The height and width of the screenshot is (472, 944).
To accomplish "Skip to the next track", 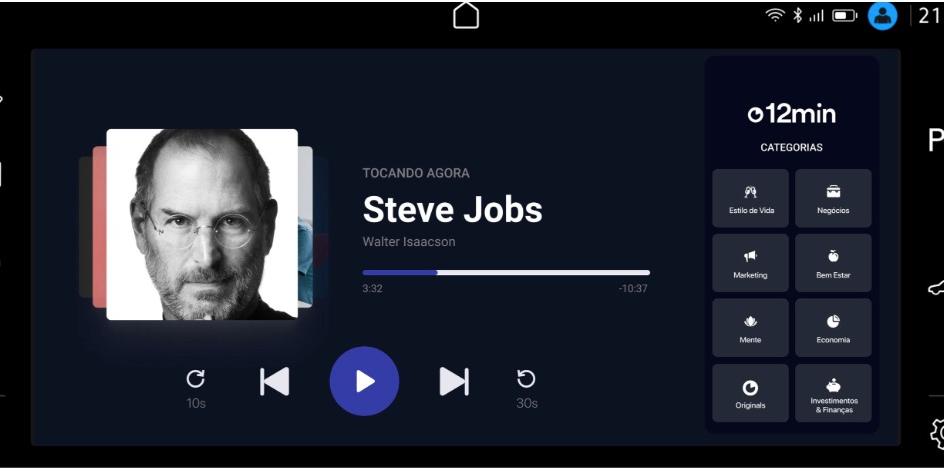I will (x=454, y=381).
